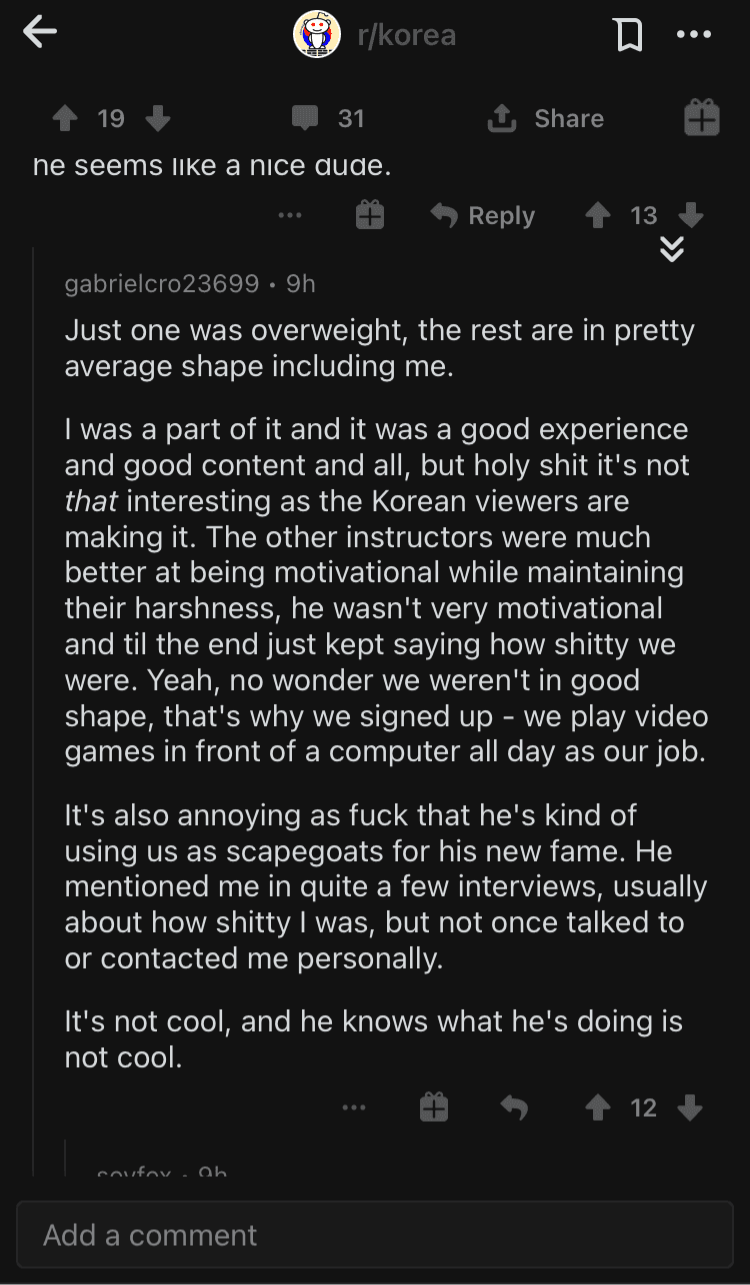Viewport: 750px width, 1285px height.
Task: Downvote gabrielcro23699's comment
Action: (x=690, y=1107)
